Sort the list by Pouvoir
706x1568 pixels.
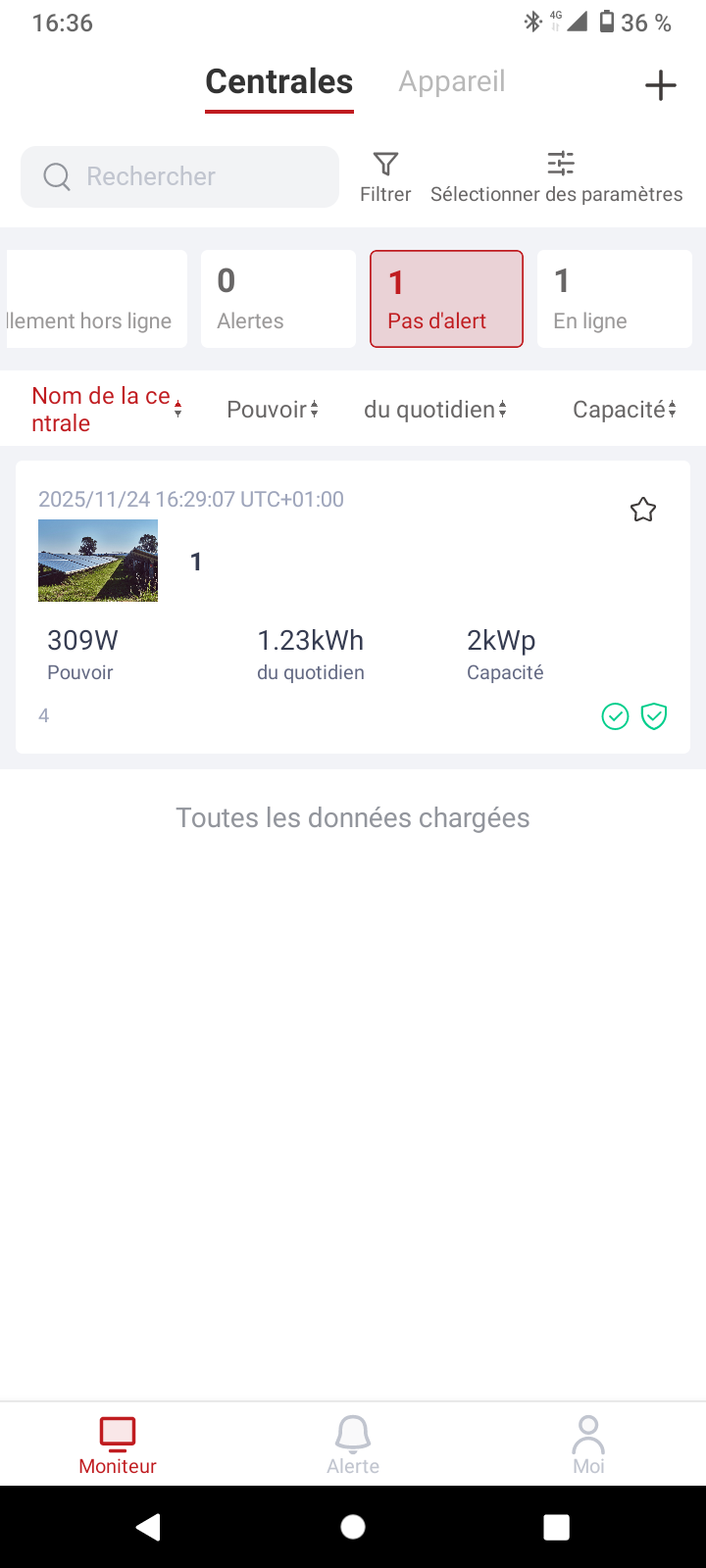tap(273, 410)
